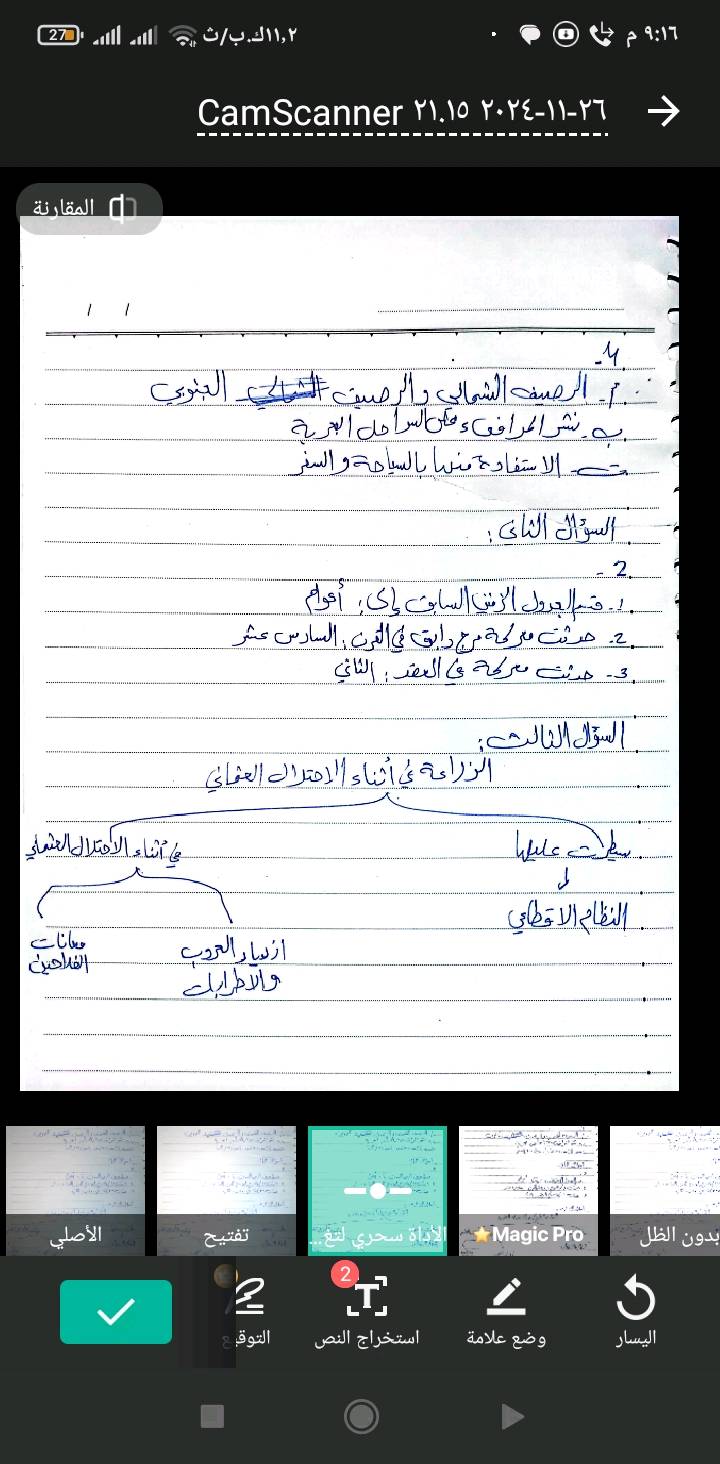Open the التوقيع signature tool

click(x=247, y=1311)
